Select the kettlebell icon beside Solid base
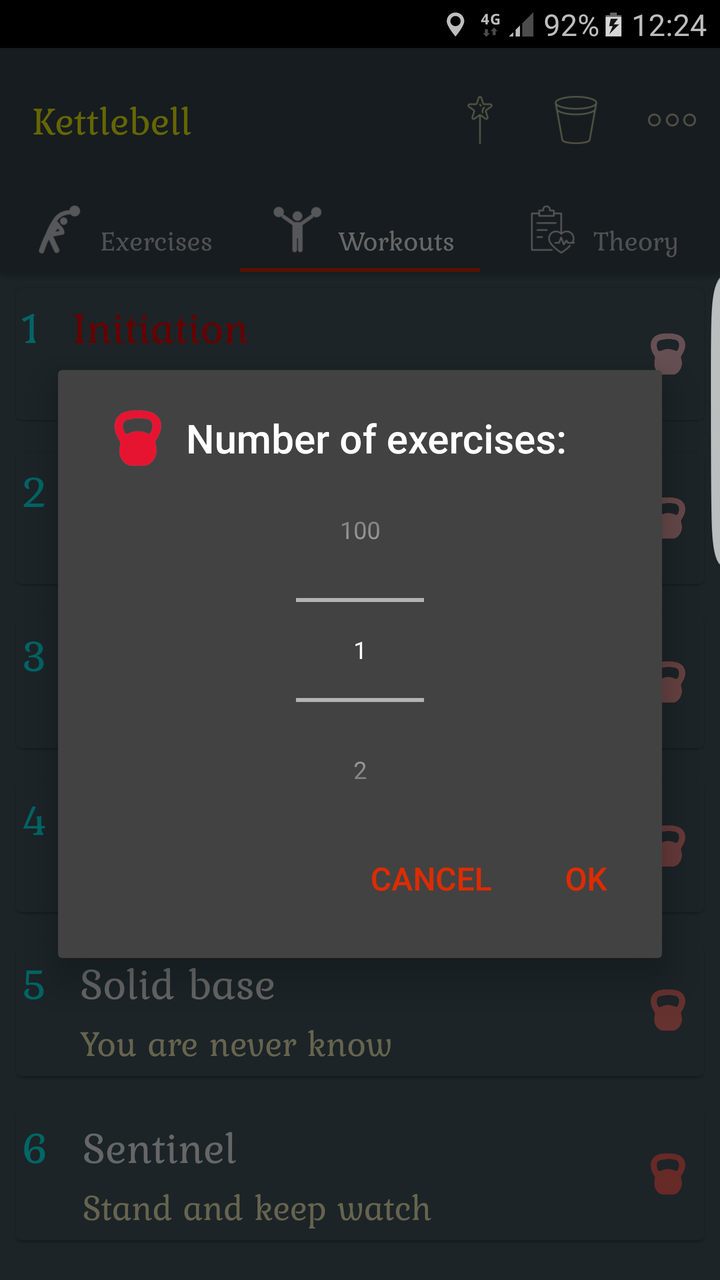This screenshot has width=720, height=1280. click(x=670, y=1010)
